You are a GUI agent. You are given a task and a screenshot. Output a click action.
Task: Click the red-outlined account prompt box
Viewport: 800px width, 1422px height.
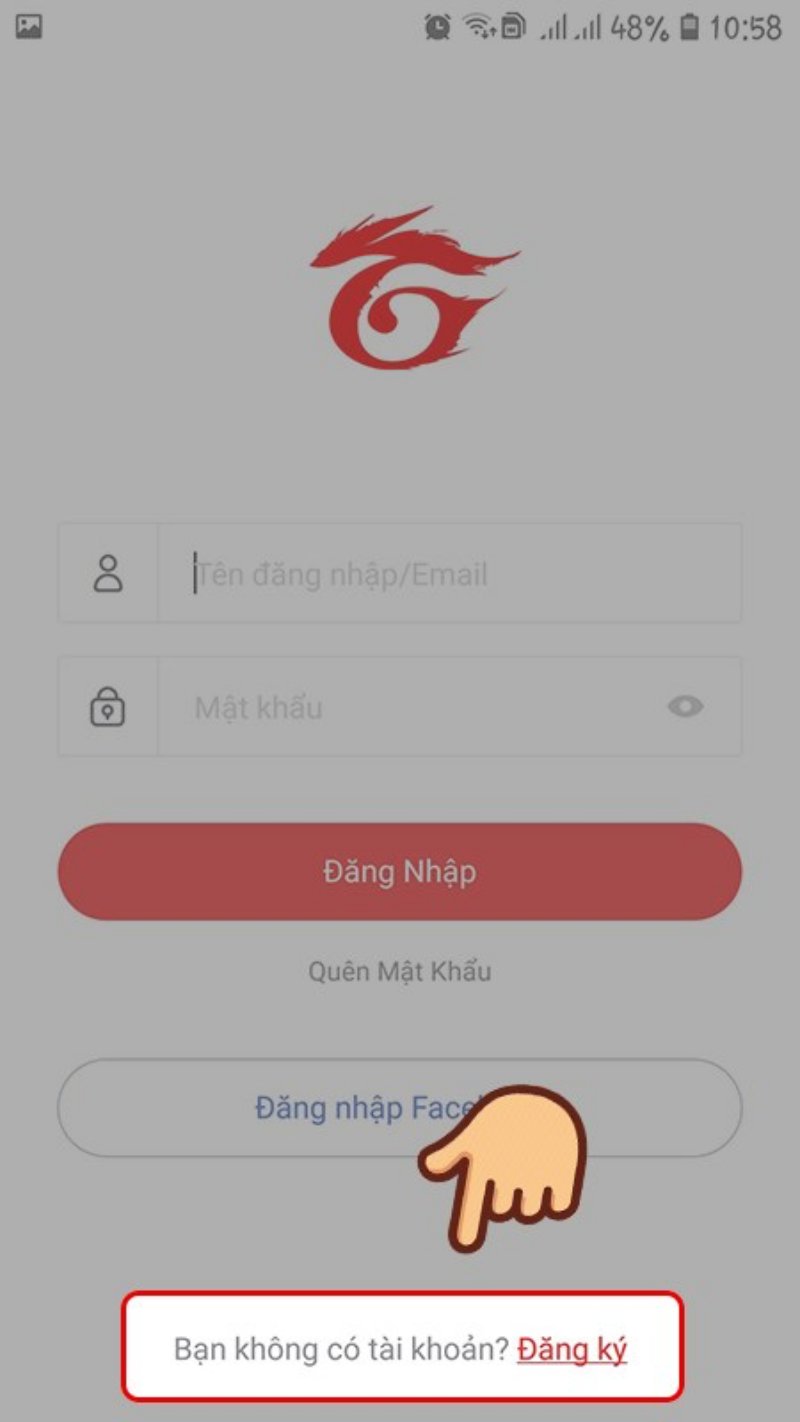pos(400,1349)
